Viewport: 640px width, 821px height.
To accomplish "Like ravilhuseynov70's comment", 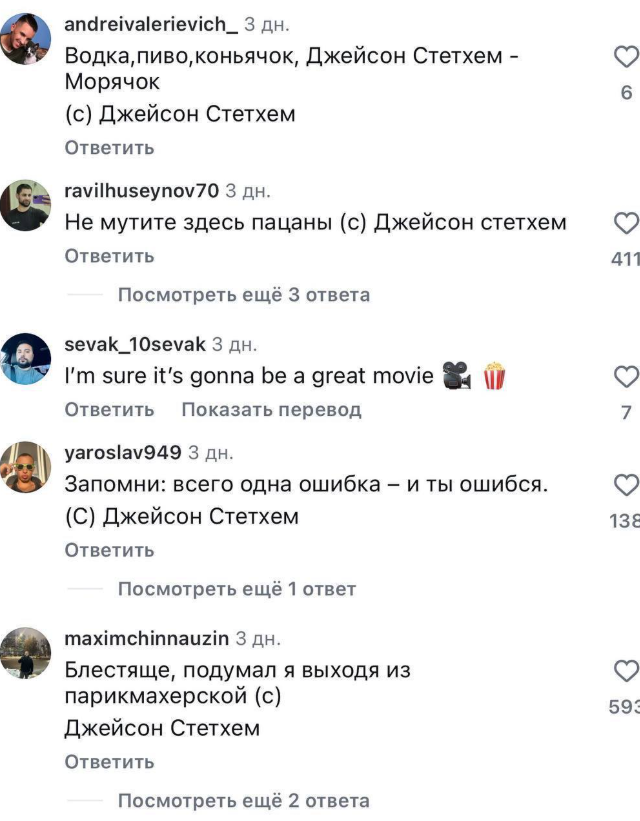I will [x=626, y=223].
